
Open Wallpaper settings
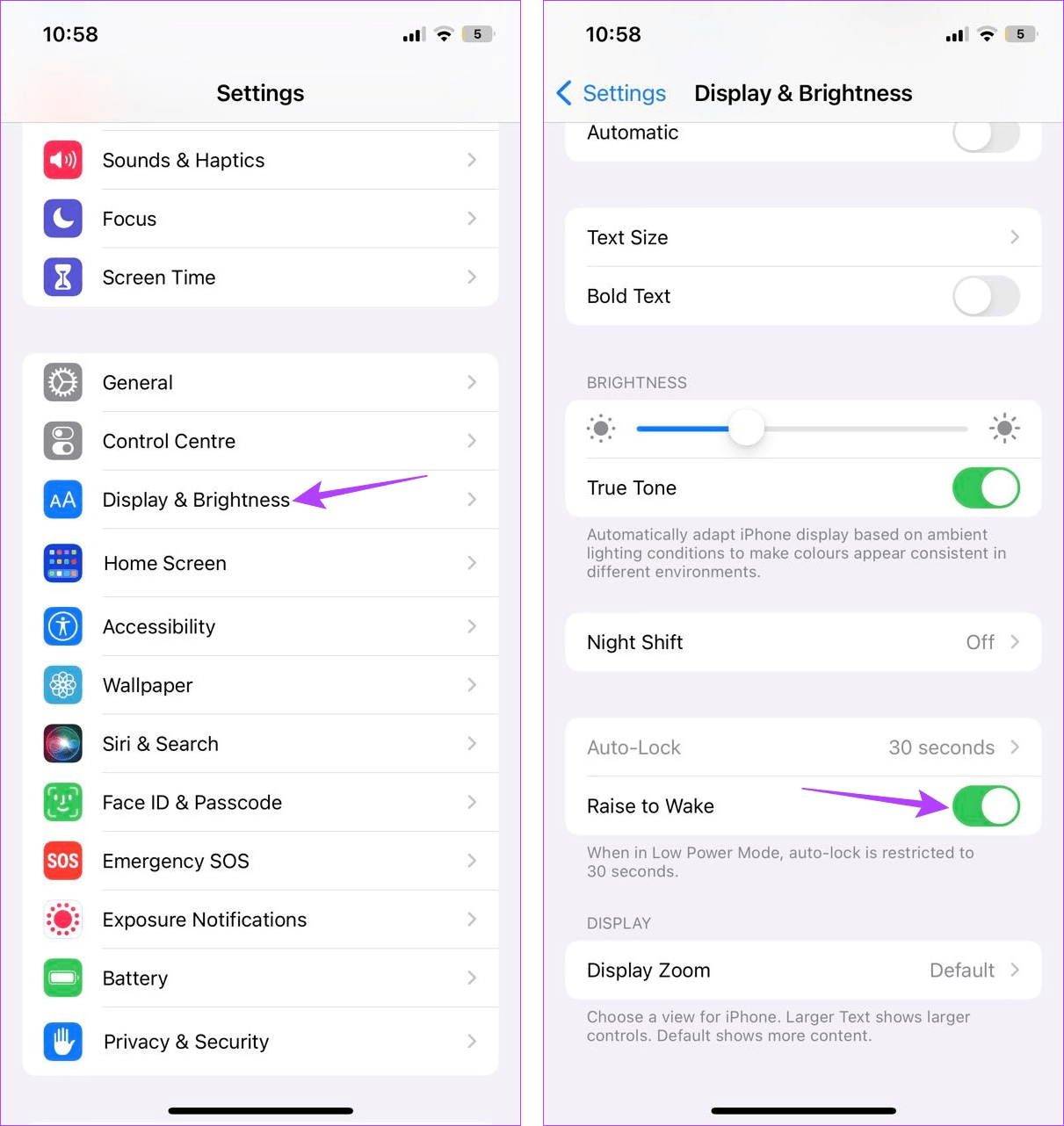click(x=260, y=685)
